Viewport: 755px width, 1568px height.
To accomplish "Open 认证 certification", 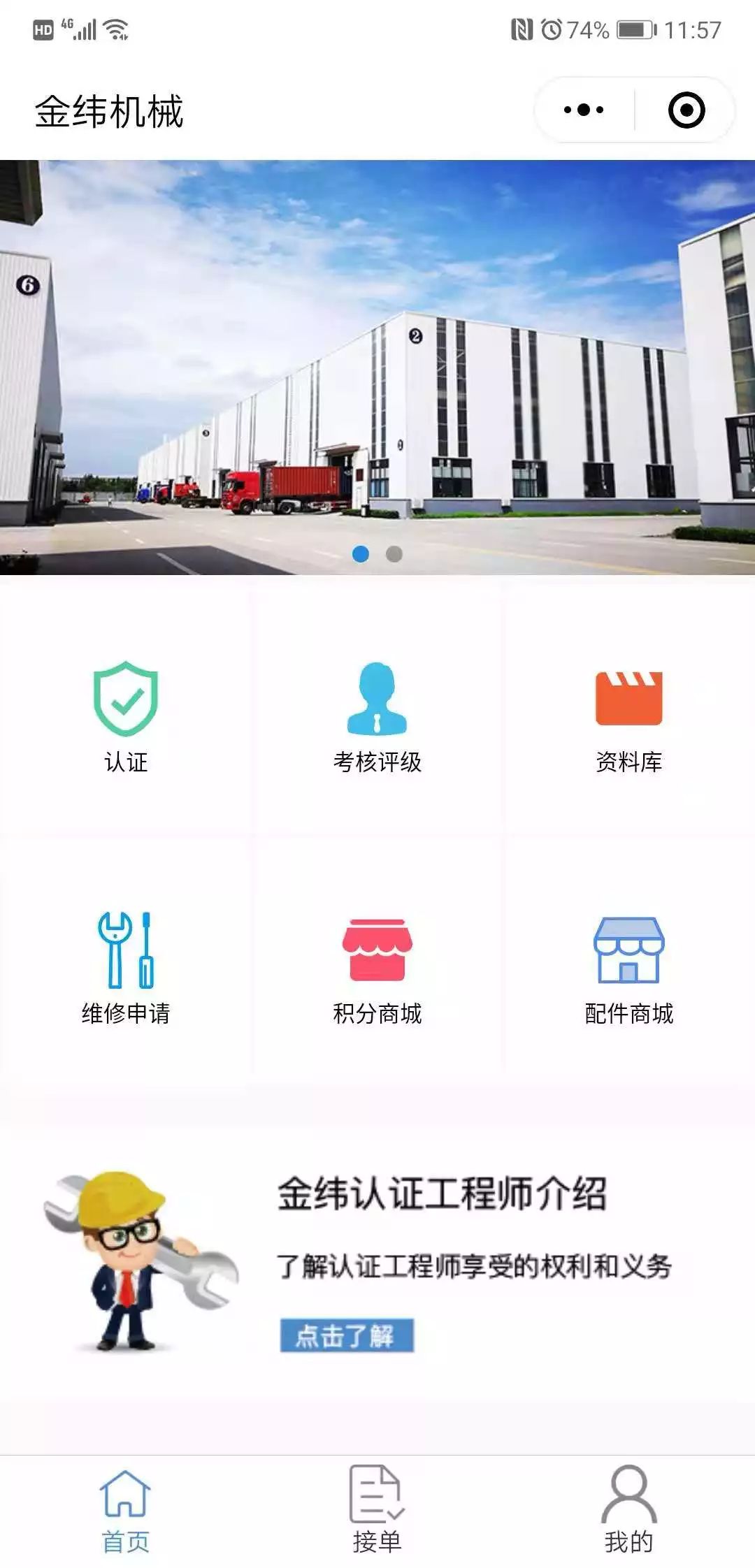I will (x=126, y=716).
